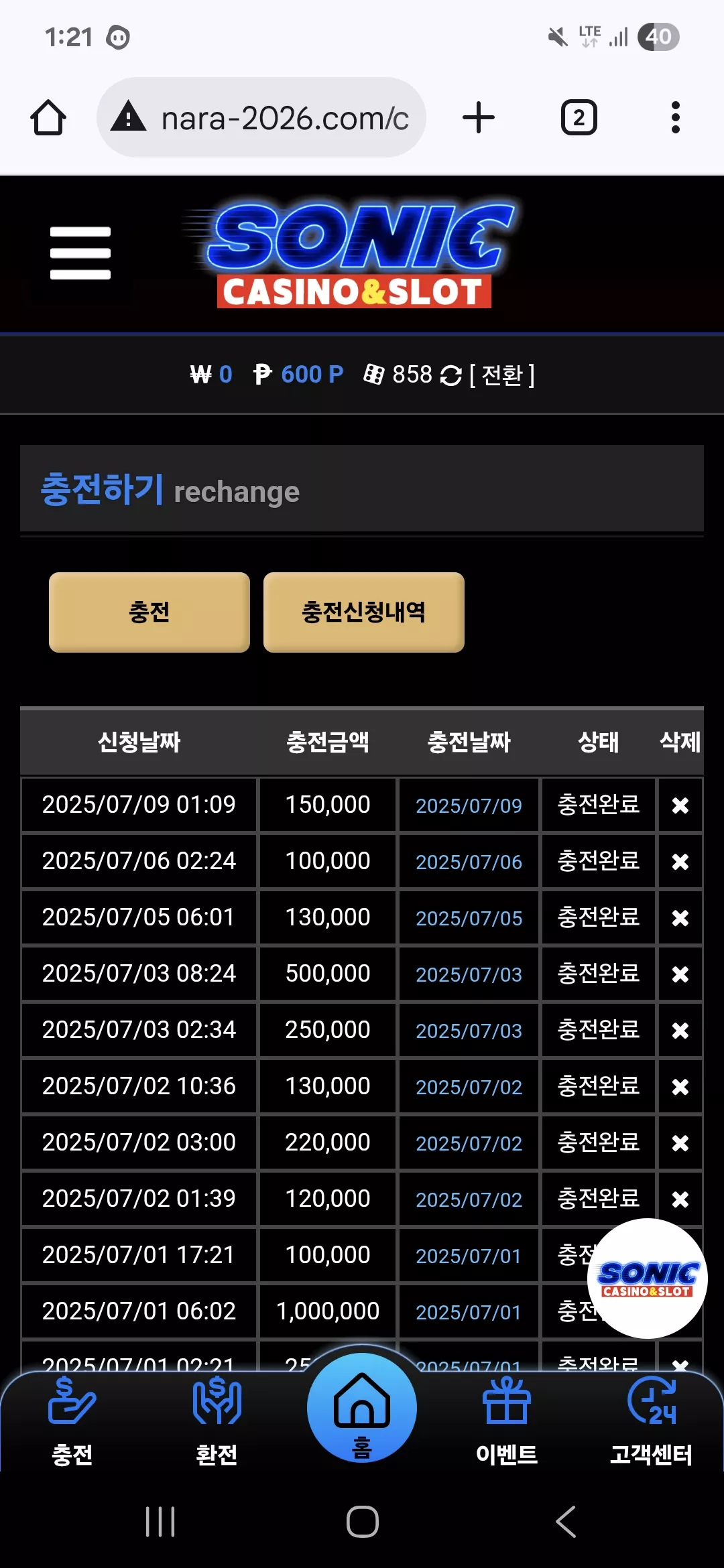Open the browser overflow menu
This screenshot has height=1568, width=724.
[676, 118]
